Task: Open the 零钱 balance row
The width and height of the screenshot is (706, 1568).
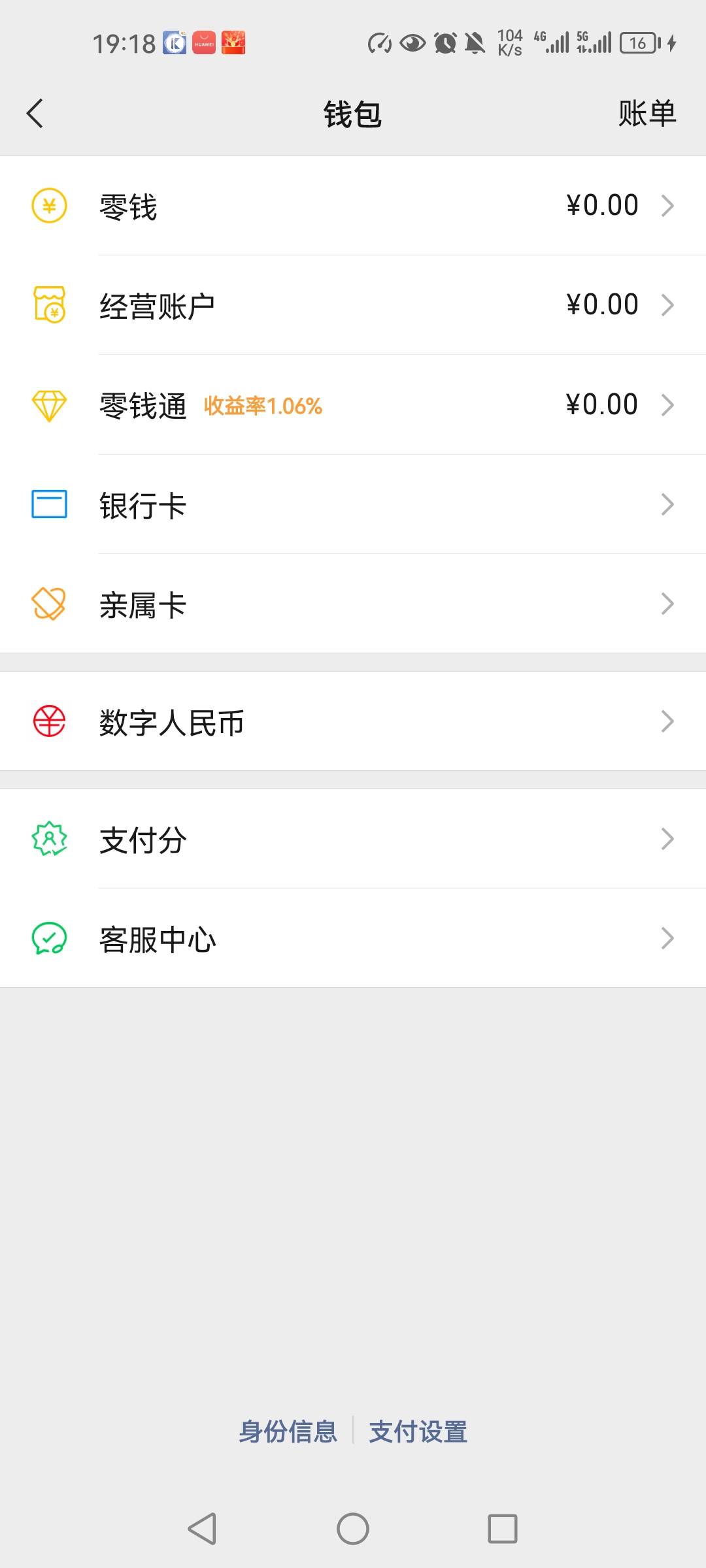Action: click(x=353, y=206)
